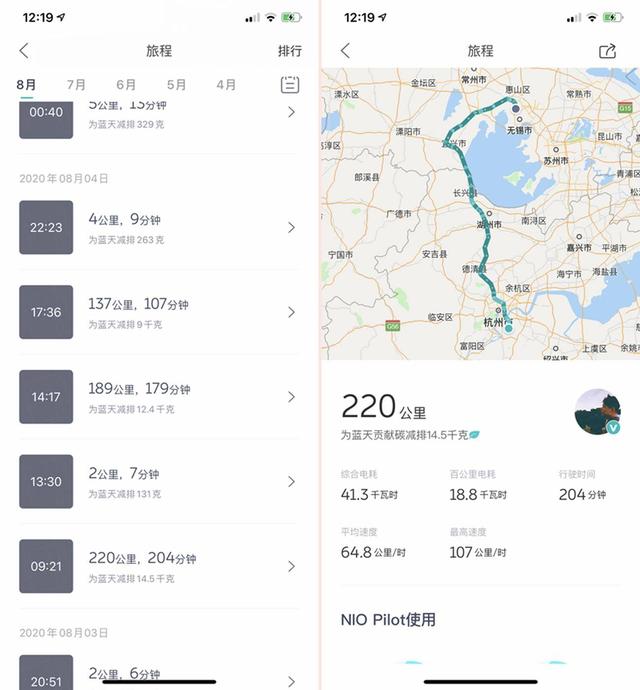Image resolution: width=640 pixels, height=690 pixels.
Task: View the 13:30 trip of 2公里
Action: click(160, 481)
